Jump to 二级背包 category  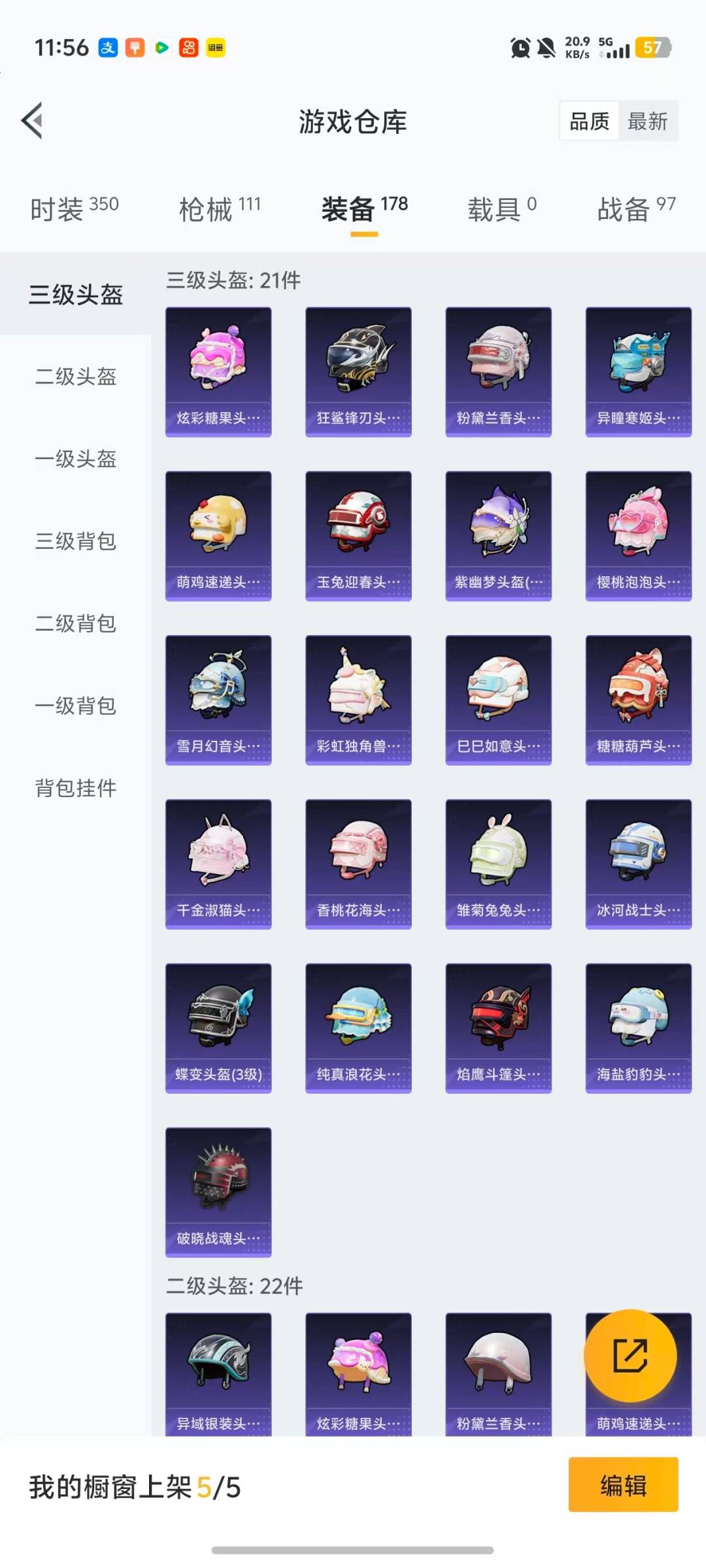76,623
